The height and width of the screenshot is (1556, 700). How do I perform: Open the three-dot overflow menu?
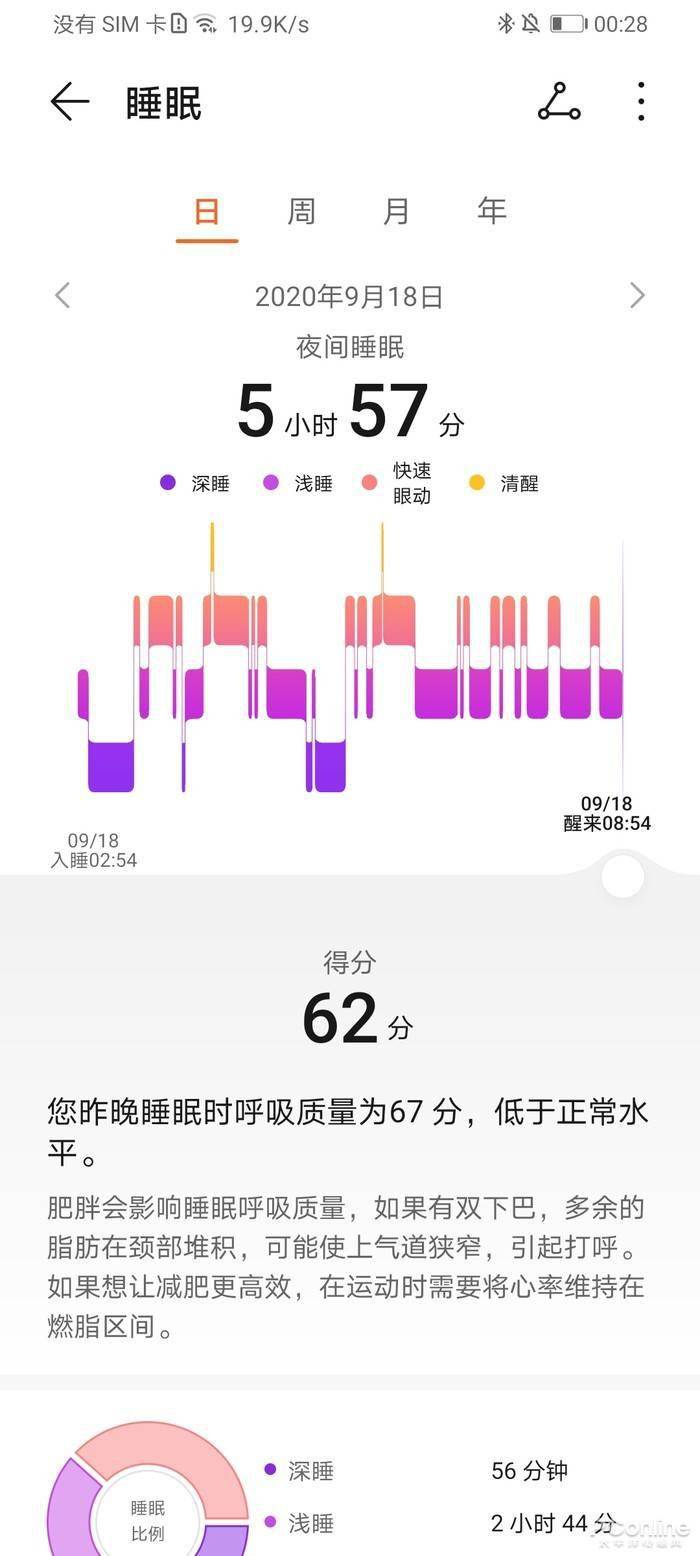coord(641,102)
